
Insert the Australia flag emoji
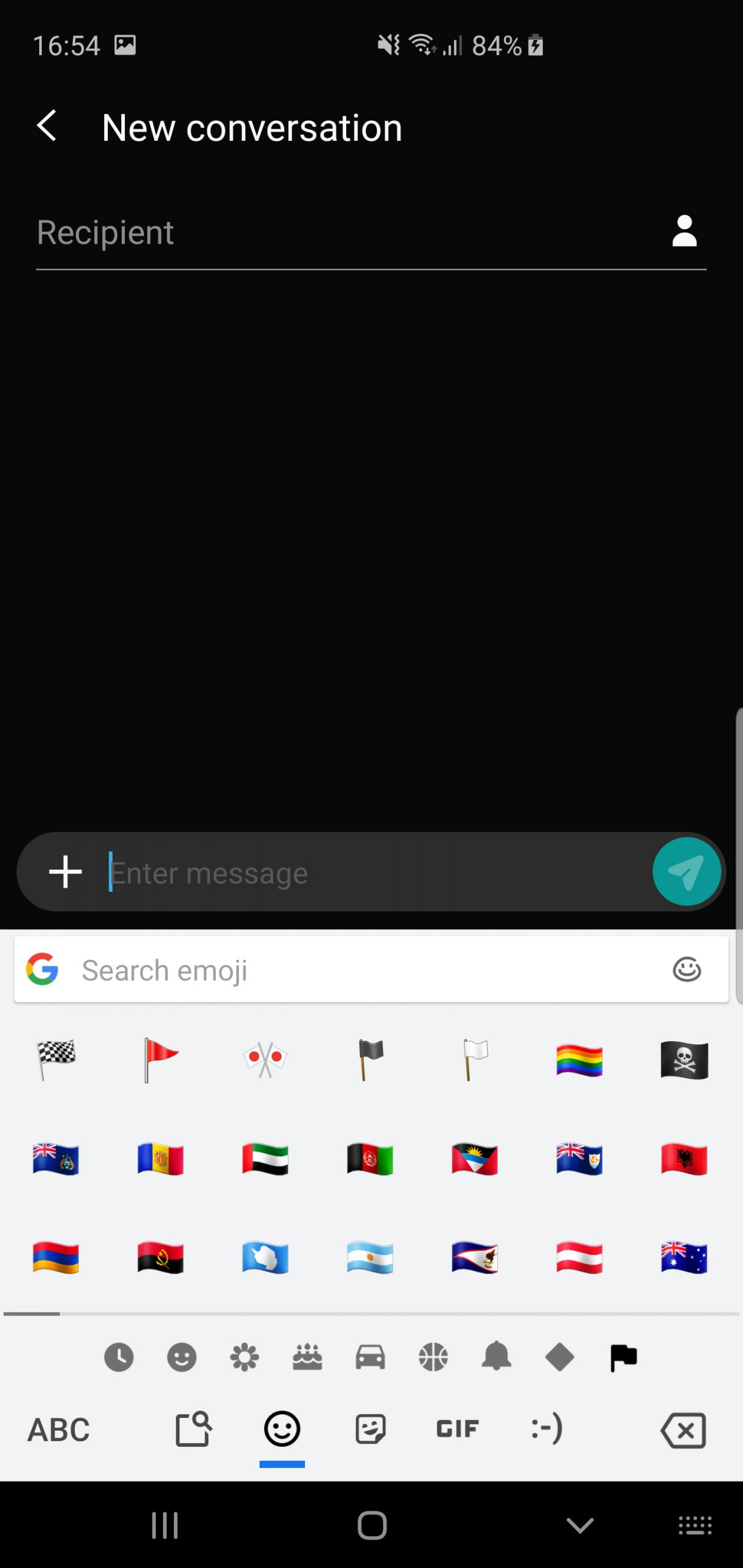(684, 1258)
